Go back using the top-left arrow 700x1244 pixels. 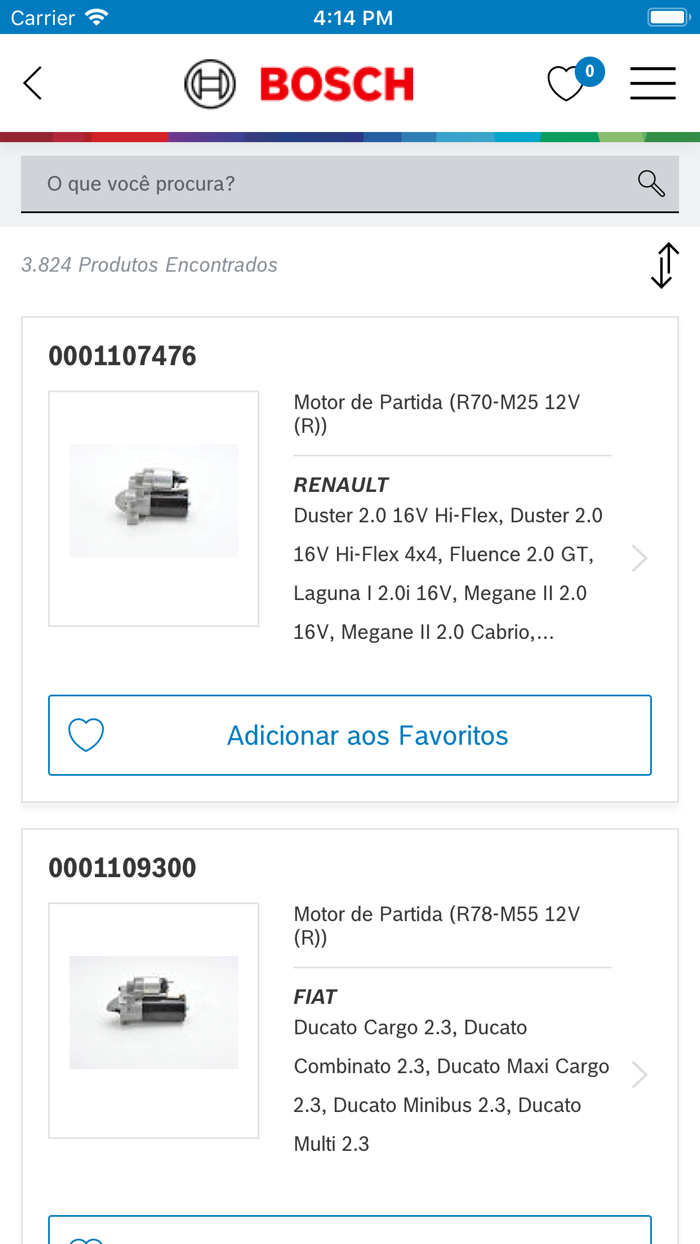tap(33, 83)
